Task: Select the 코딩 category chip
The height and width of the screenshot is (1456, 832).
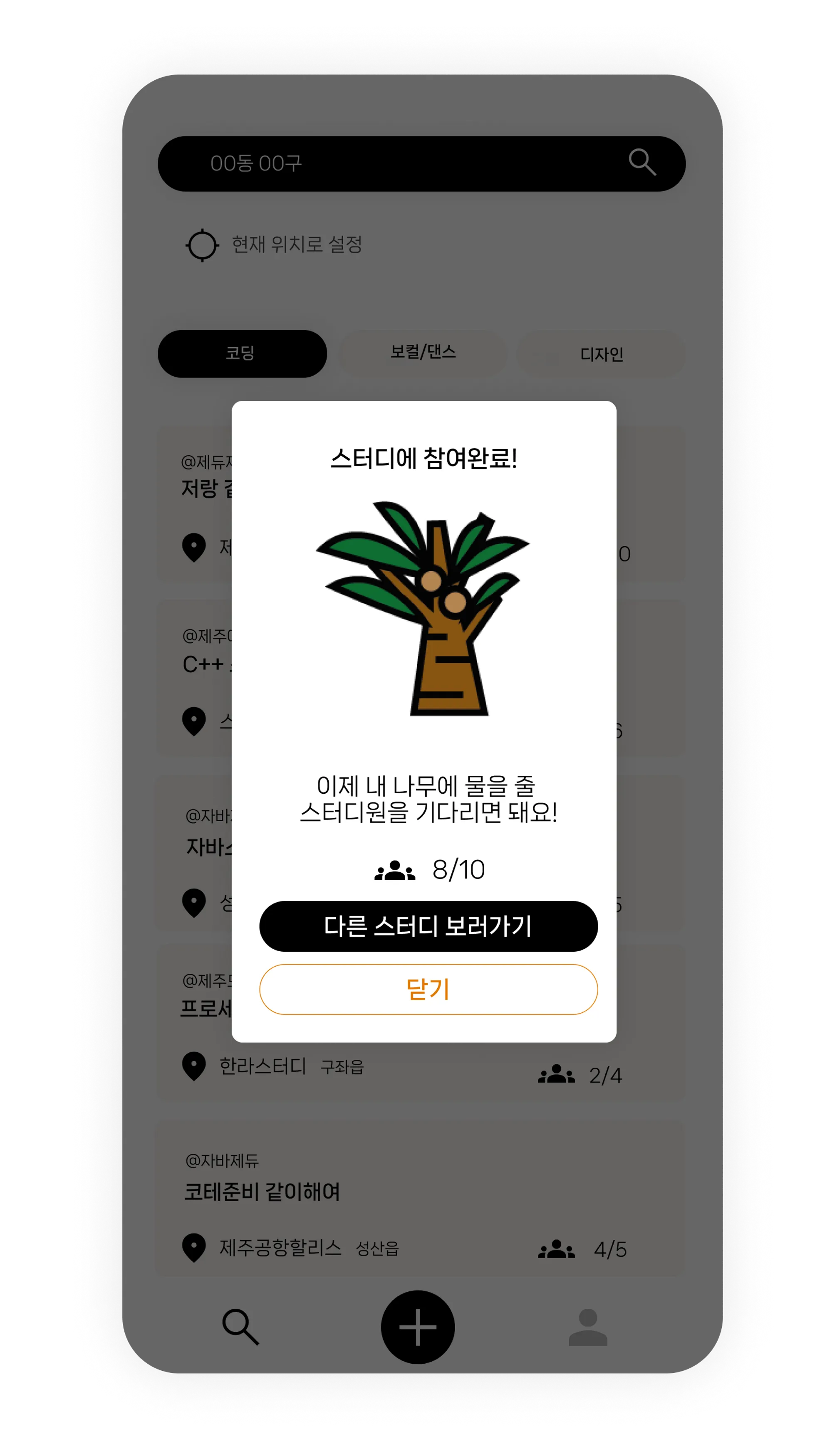Action: (x=242, y=353)
